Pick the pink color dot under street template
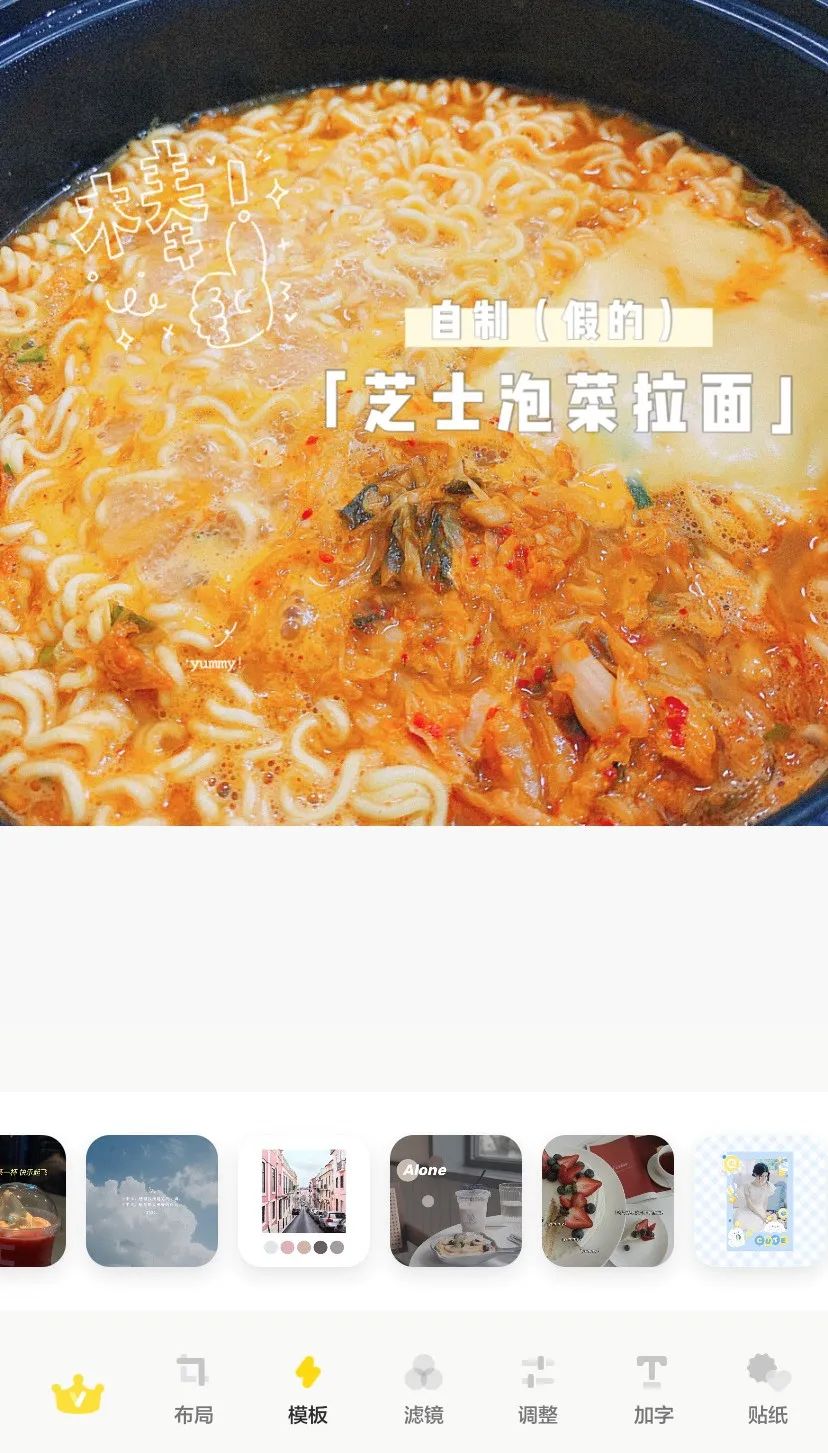Image resolution: width=828 pixels, height=1453 pixels. coord(288,1247)
